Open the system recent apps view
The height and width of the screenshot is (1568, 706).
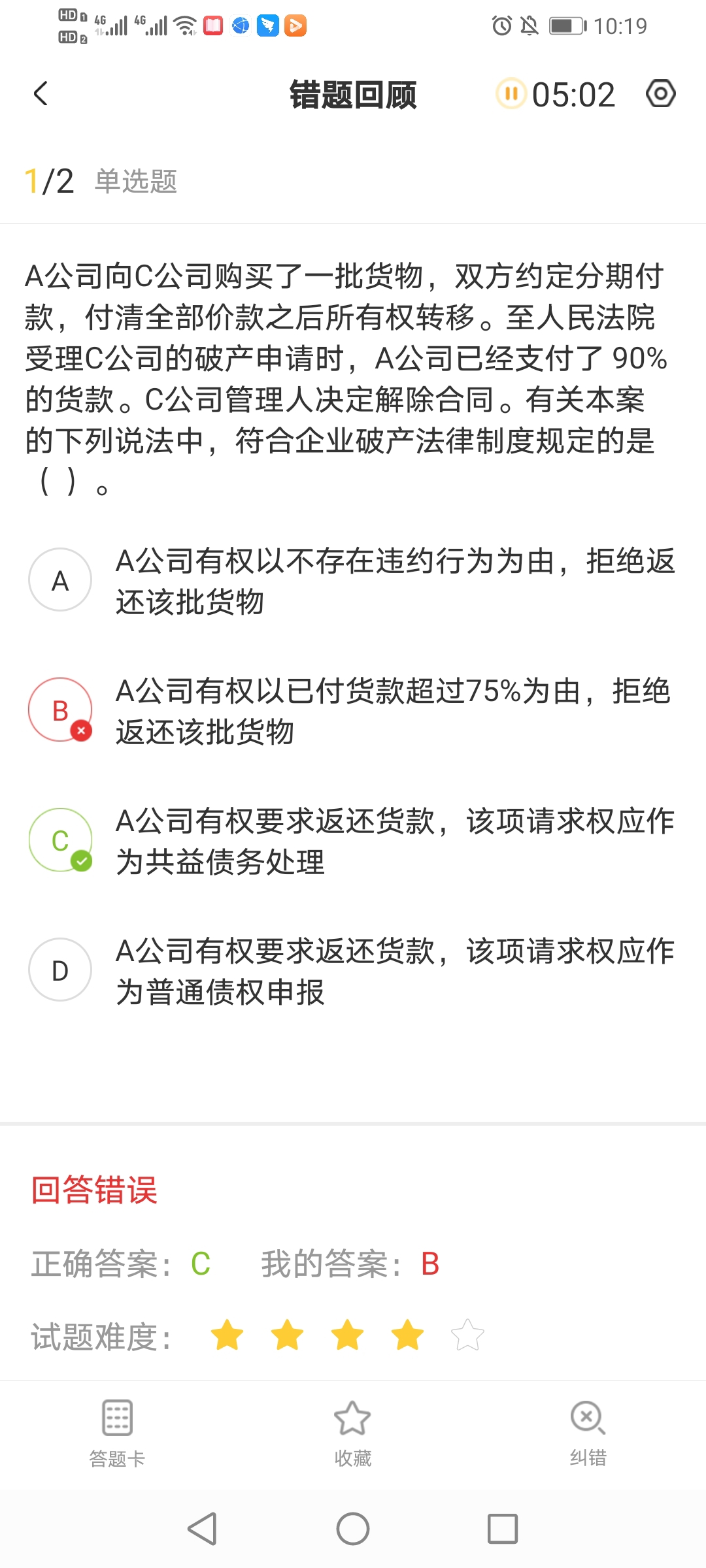point(503,1529)
